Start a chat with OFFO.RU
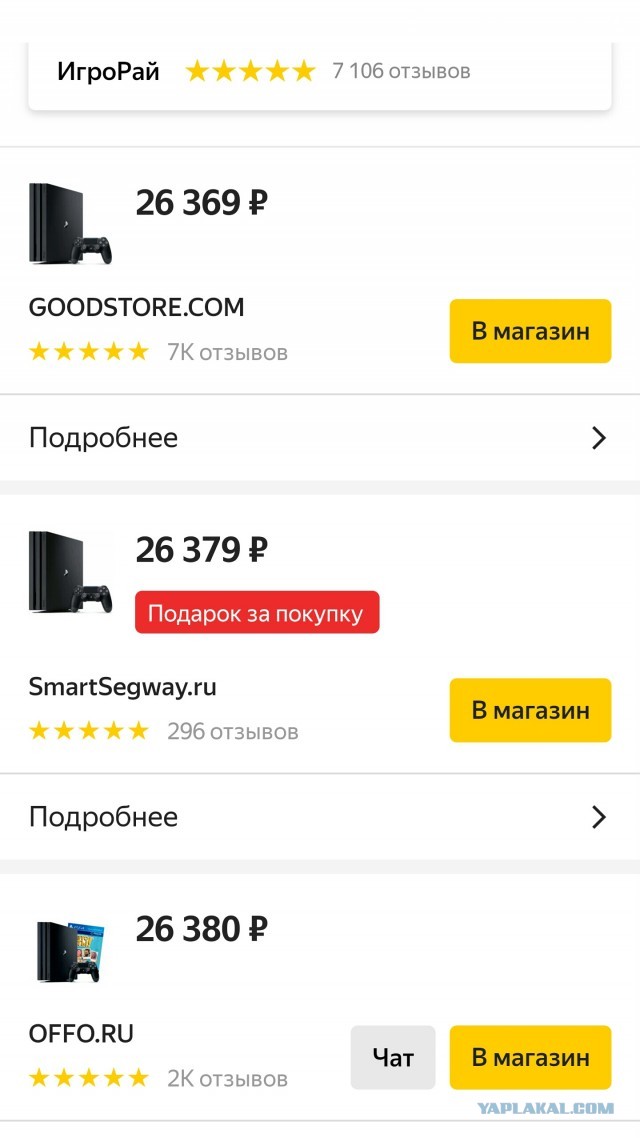Viewport: 640px width, 1138px height. coord(393,1057)
